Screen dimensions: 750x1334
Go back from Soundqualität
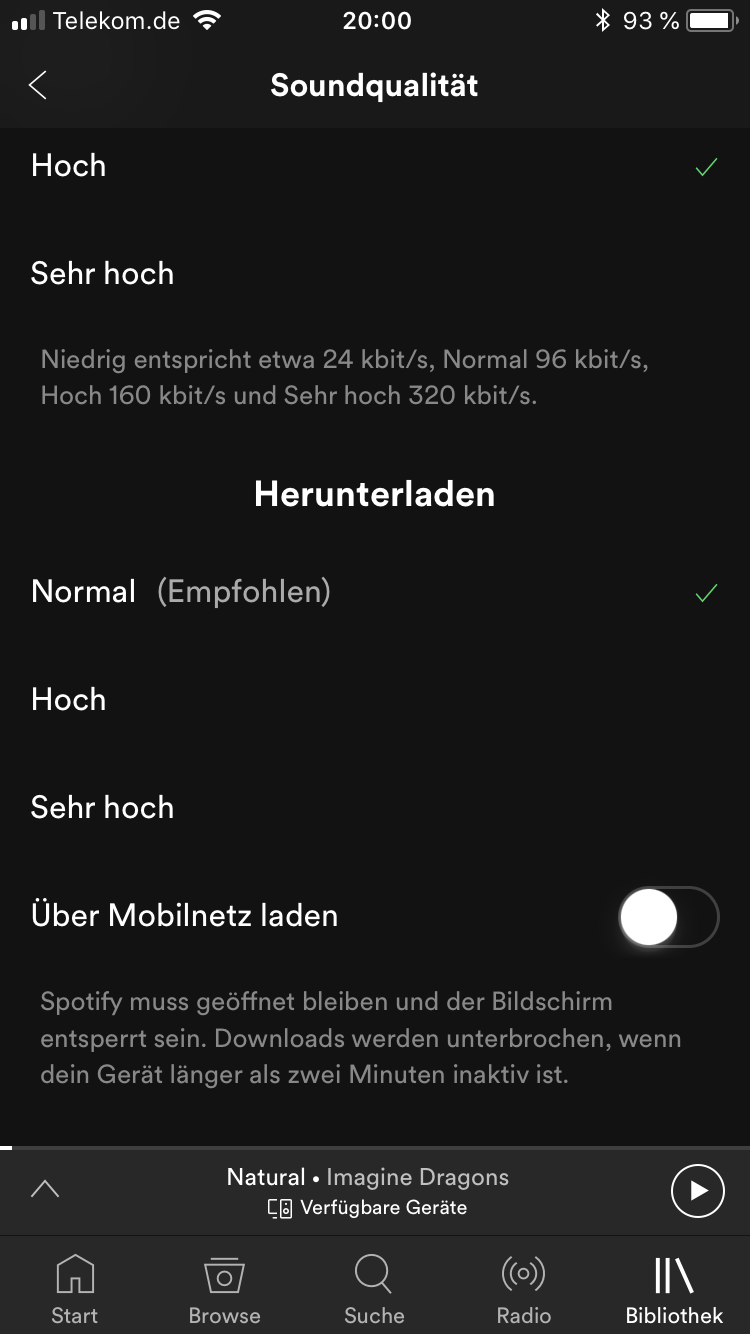38,86
